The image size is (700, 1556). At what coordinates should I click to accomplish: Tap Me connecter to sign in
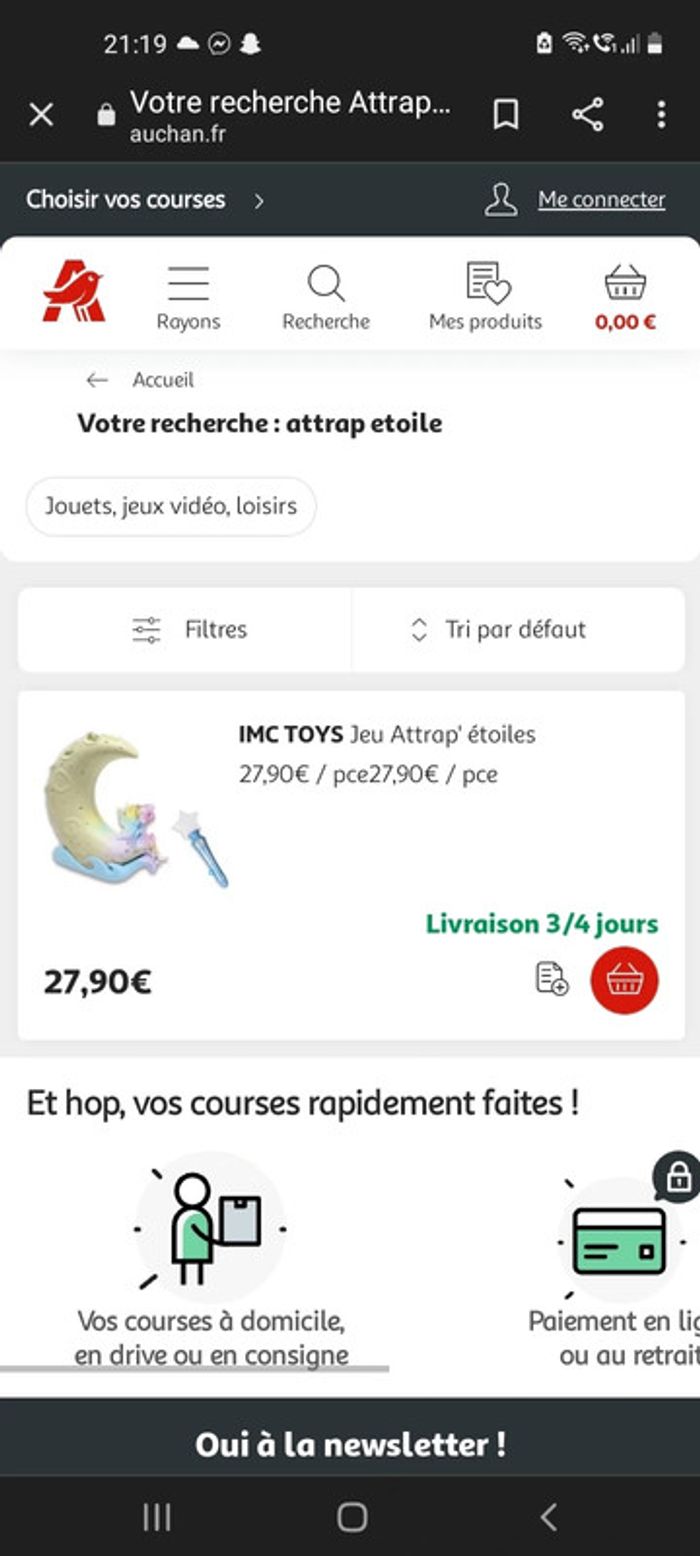point(600,200)
